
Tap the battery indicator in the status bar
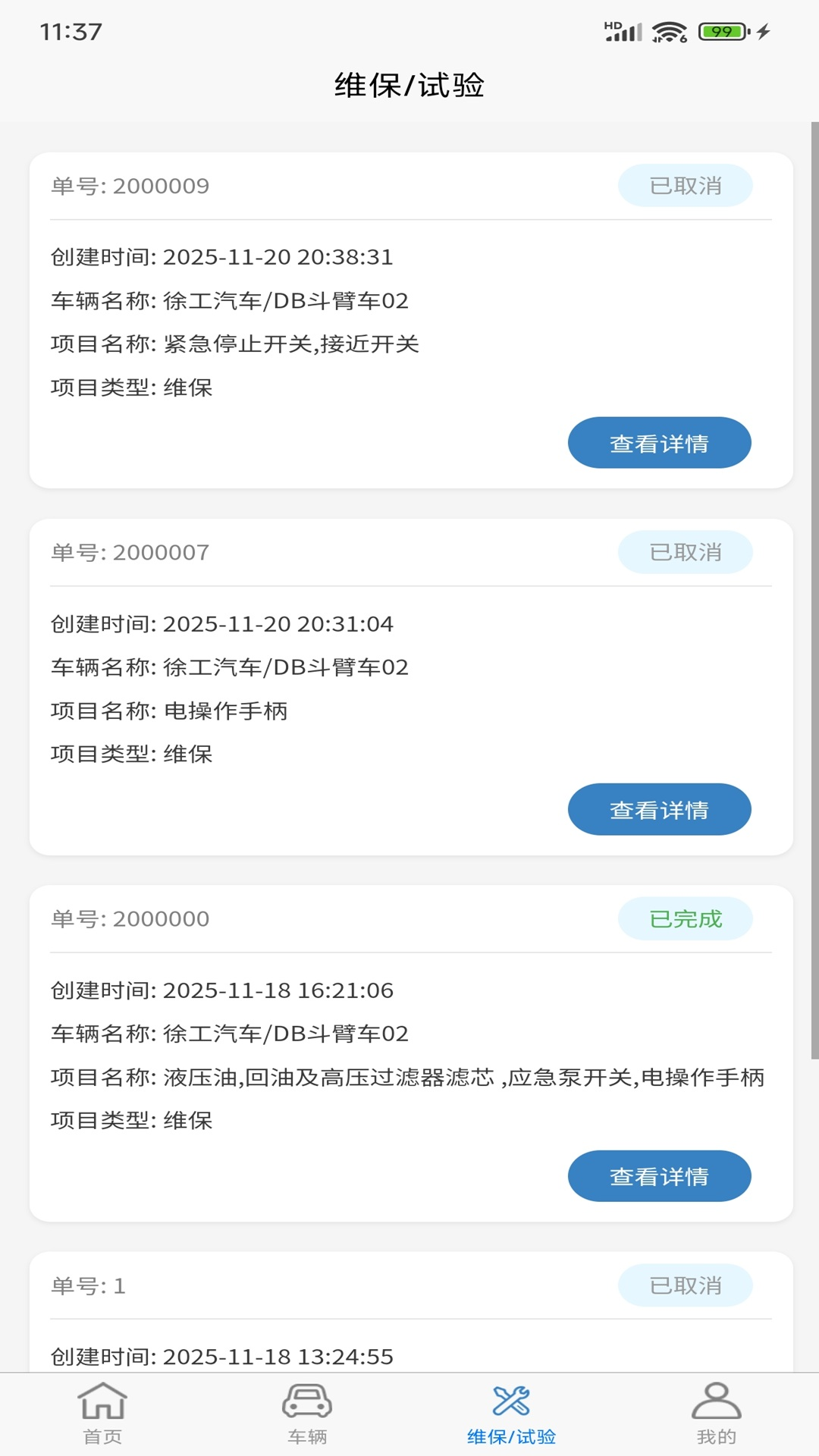tap(722, 32)
